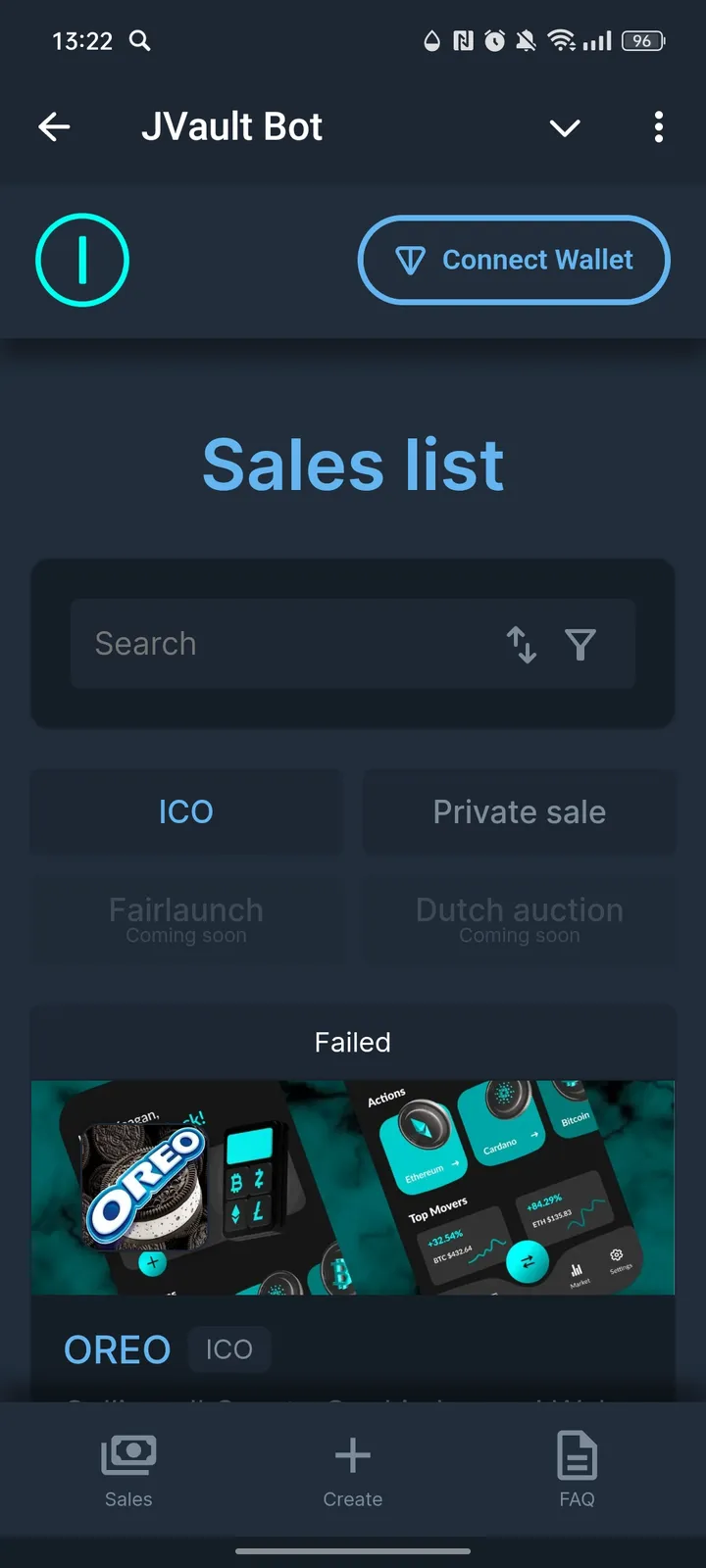Open the filter funnel
This screenshot has height=1568, width=706.
580,645
